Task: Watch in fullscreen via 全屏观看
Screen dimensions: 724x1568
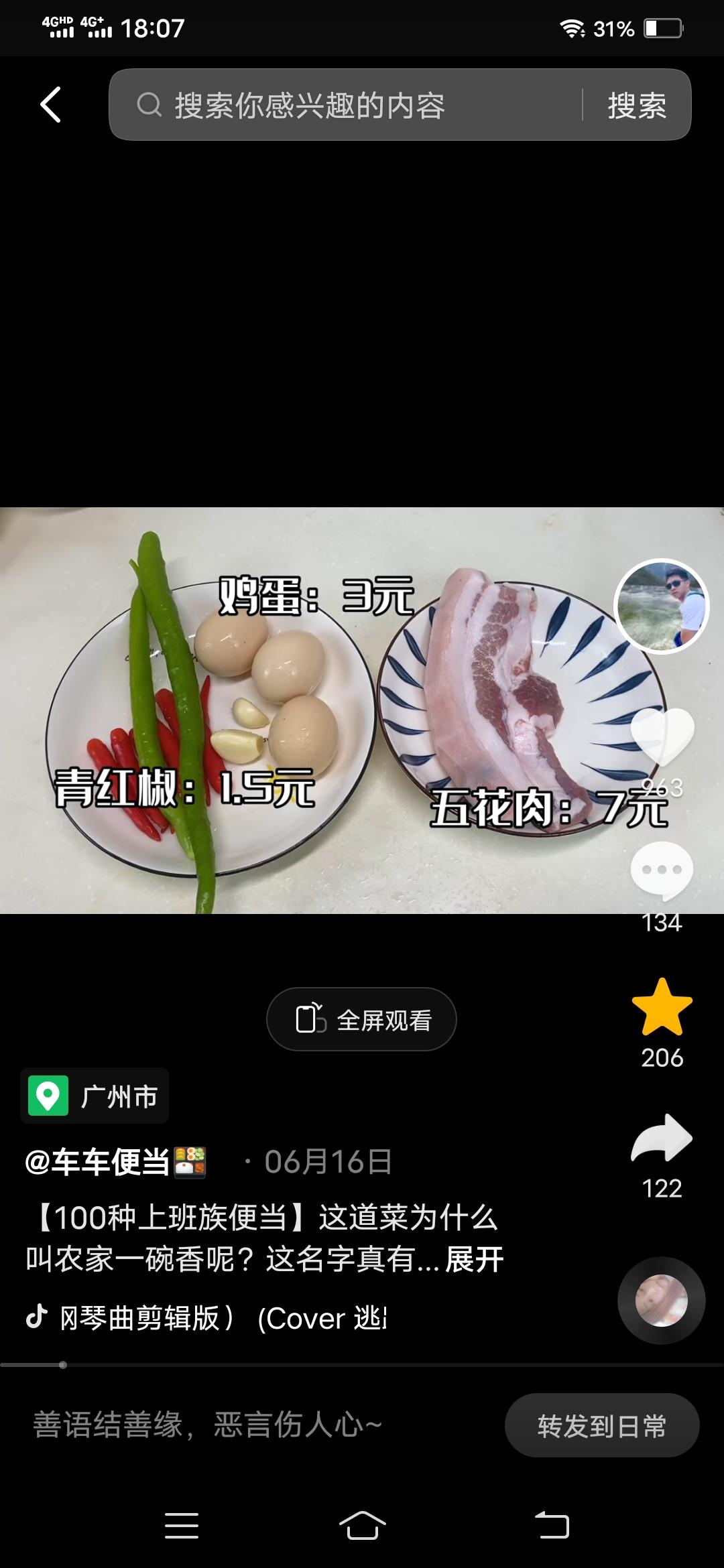Action: click(361, 1019)
